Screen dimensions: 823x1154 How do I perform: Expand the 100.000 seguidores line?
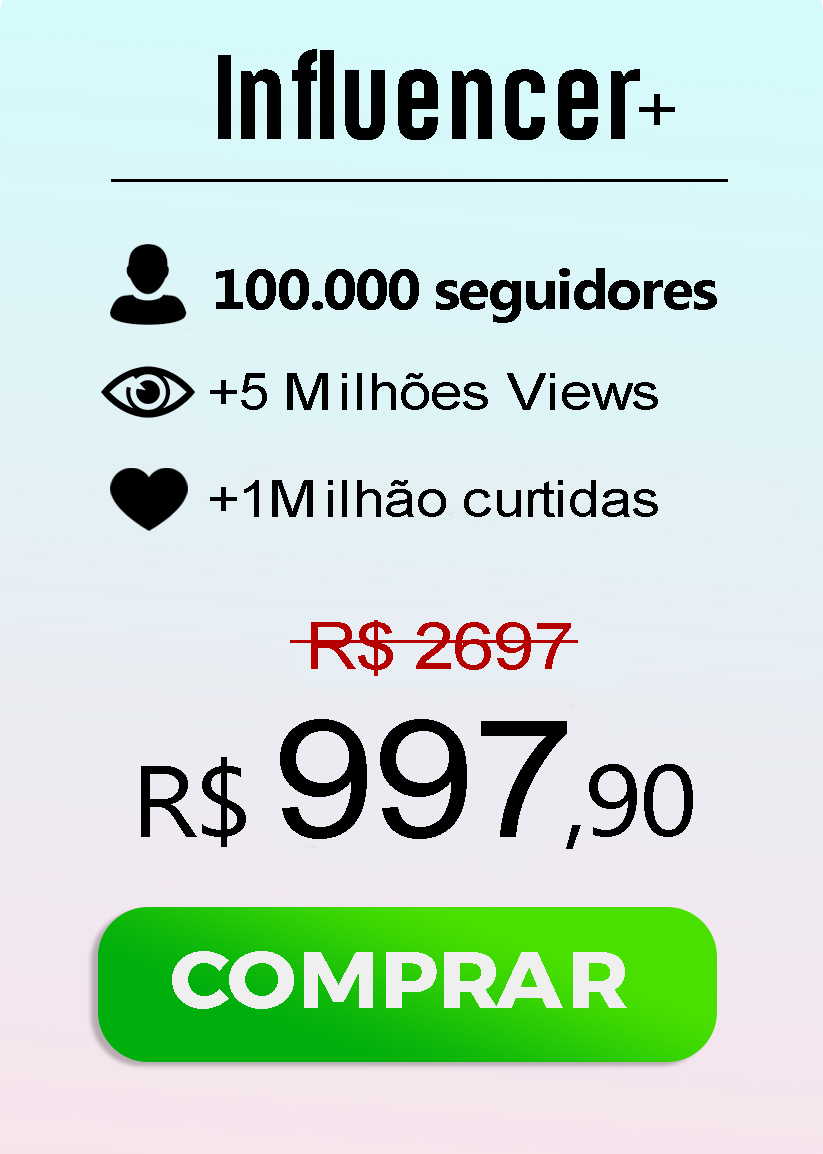[x=465, y=290]
